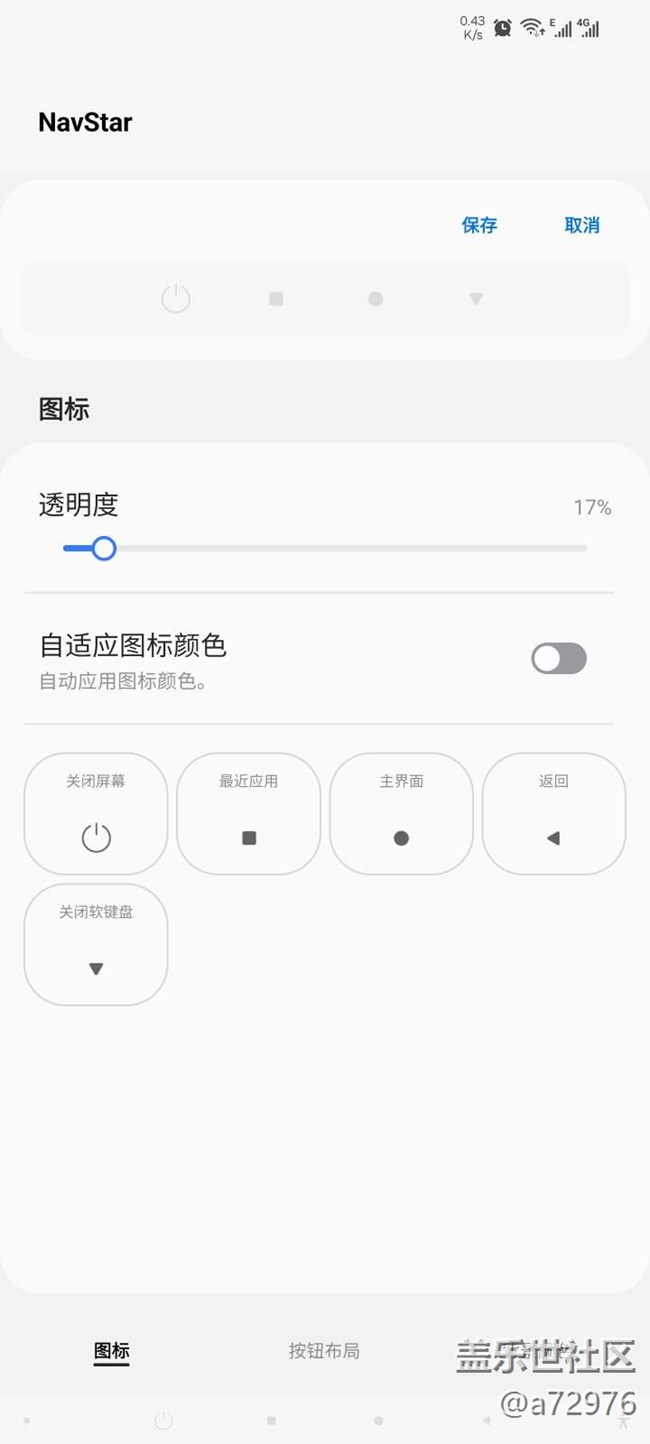Screen dimensions: 650x1444
Task: Tap the 透明度 transparency slider
Action: [324, 548]
